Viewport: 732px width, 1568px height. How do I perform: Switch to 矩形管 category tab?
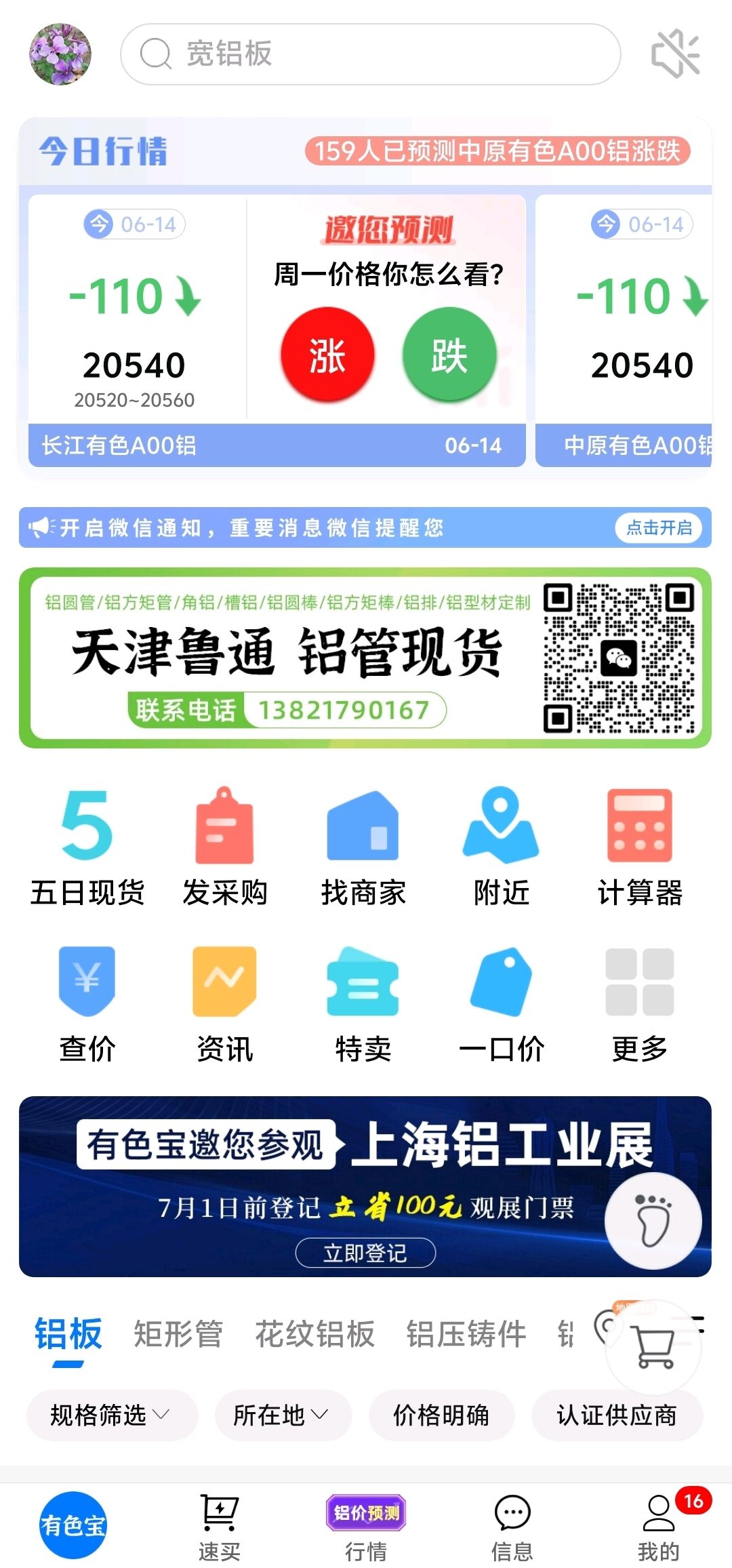(178, 1334)
